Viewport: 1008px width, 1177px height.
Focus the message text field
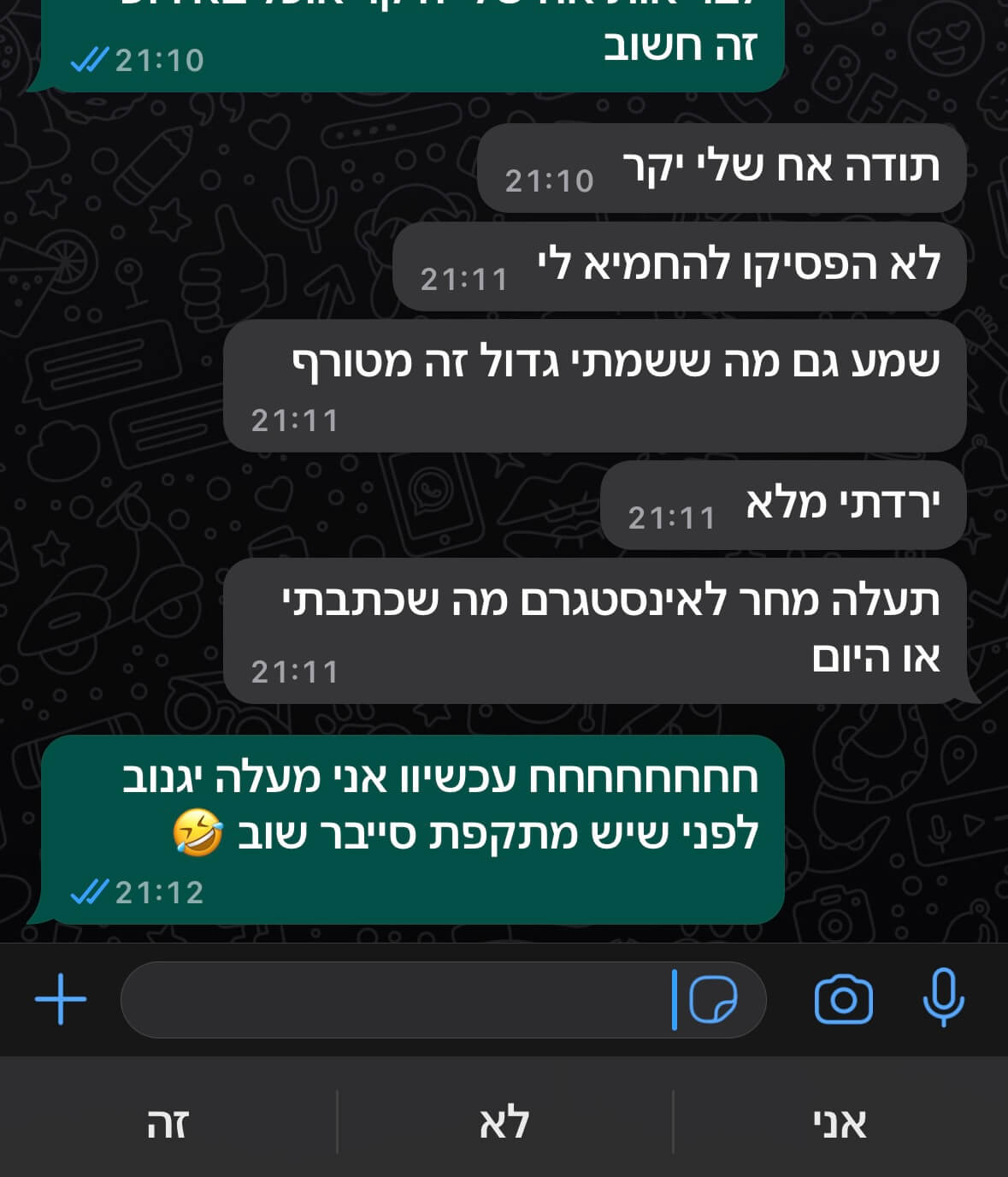393,999
